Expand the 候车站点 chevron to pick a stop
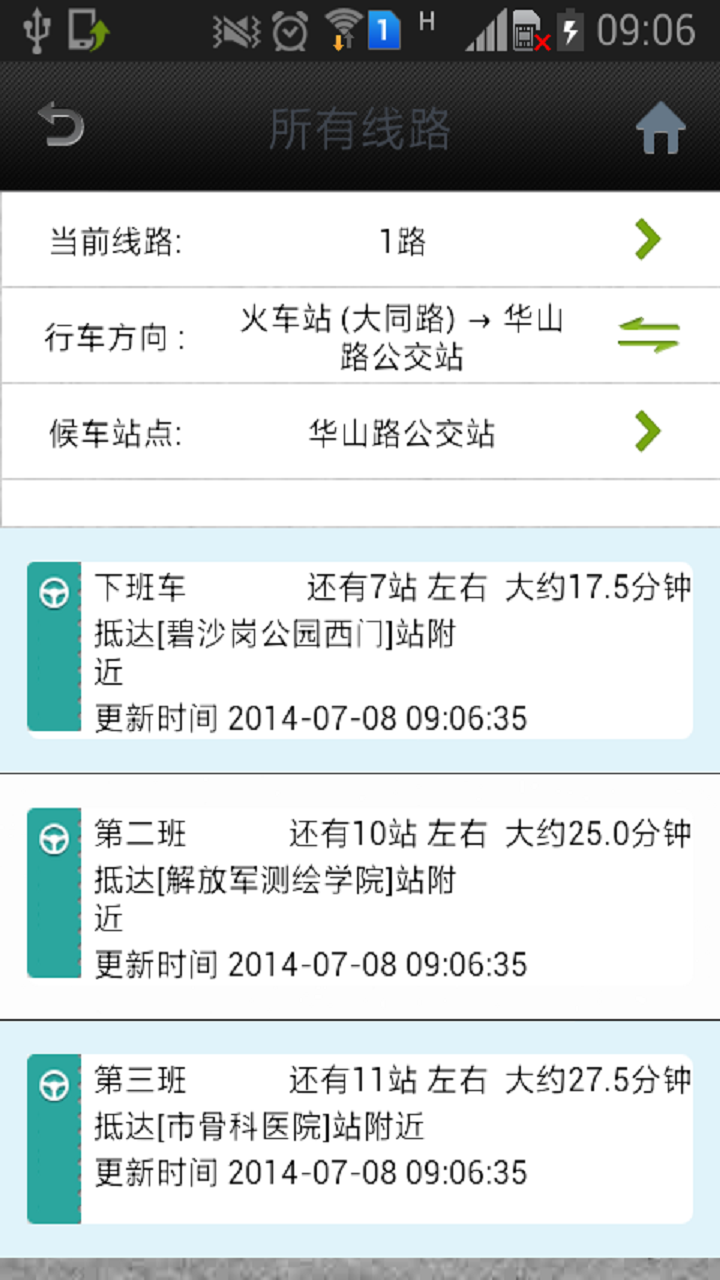 [649, 431]
